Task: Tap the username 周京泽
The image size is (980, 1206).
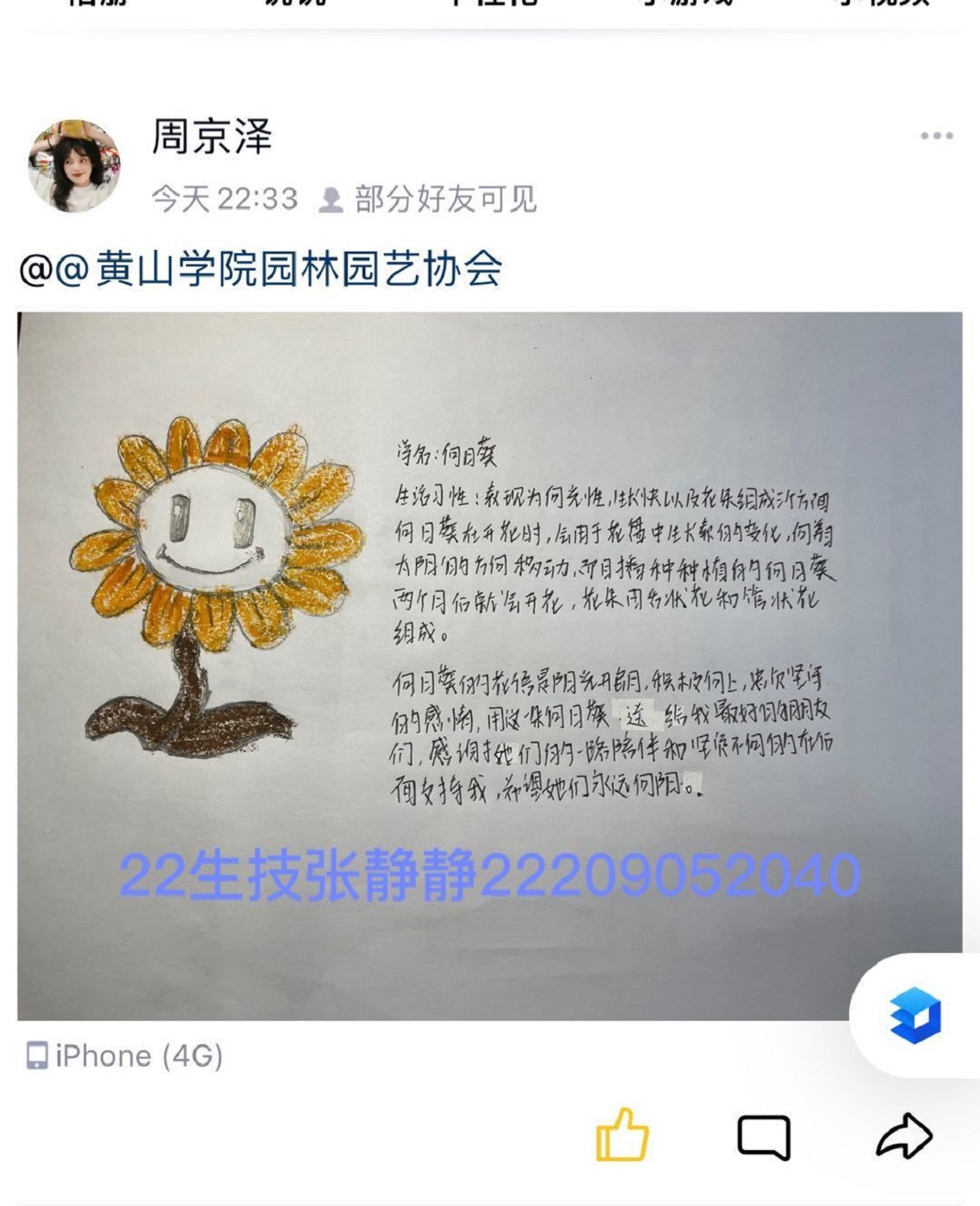Action: point(212,137)
